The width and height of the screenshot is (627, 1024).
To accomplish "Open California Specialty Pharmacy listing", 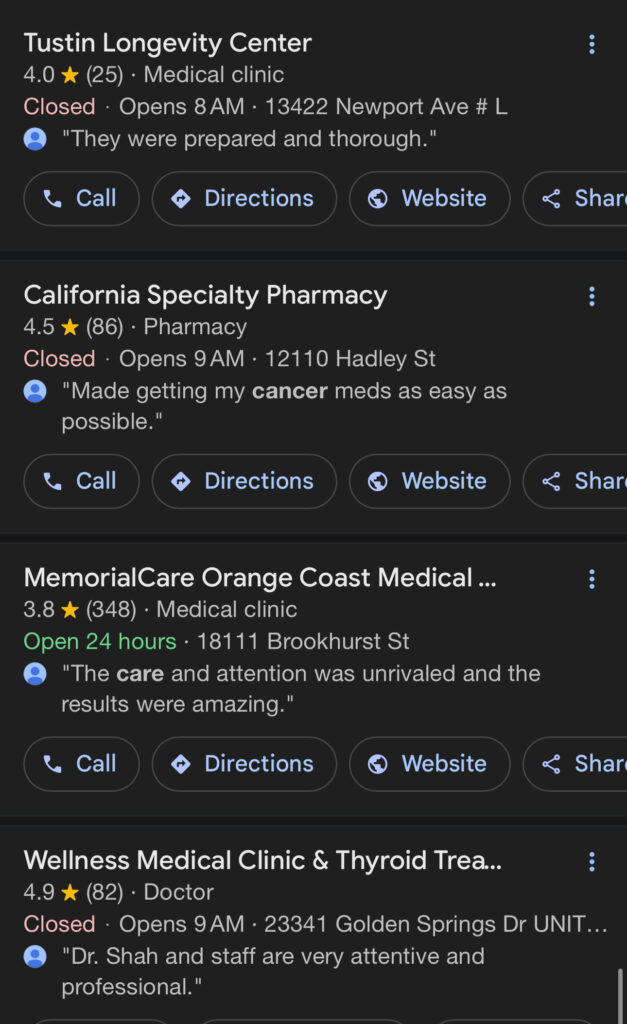I will pyautogui.click(x=205, y=295).
